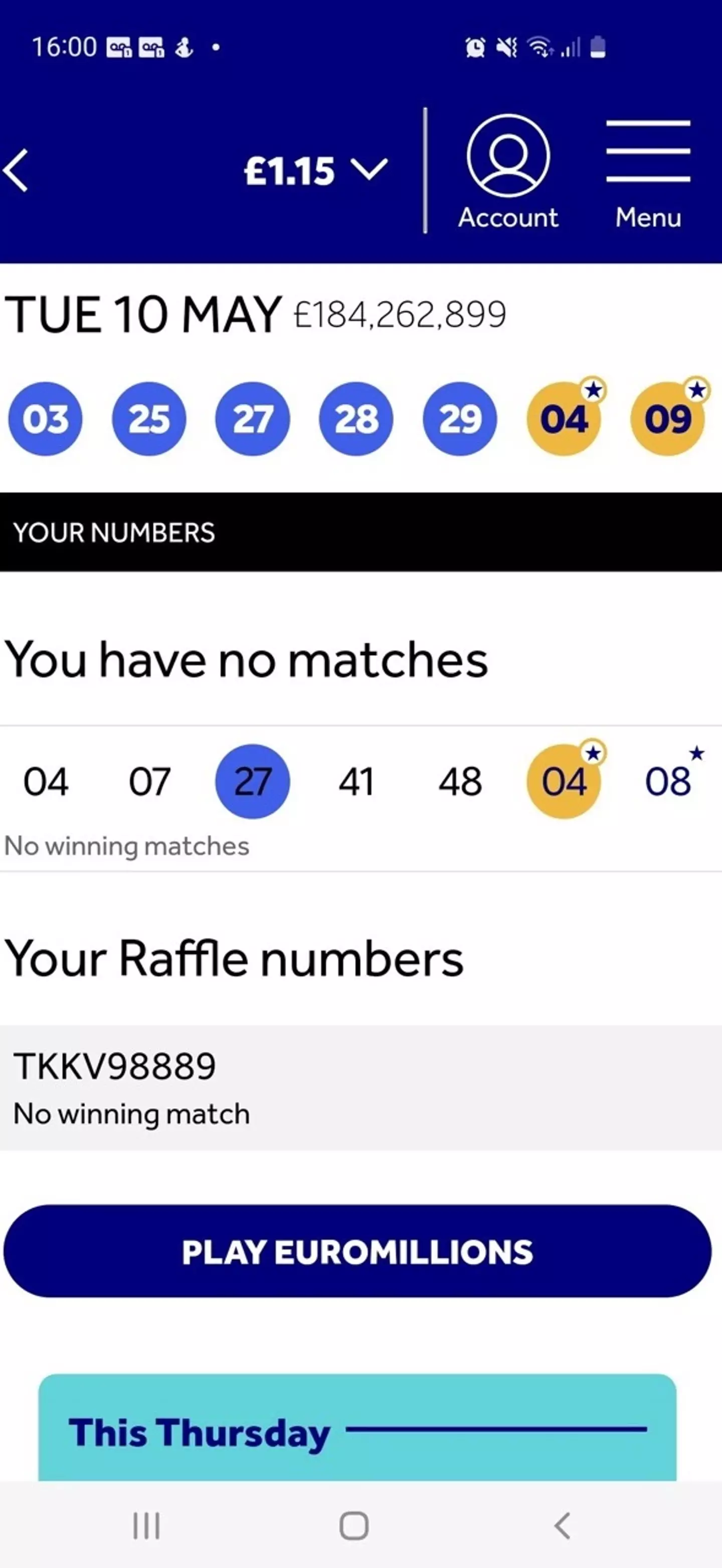Go back using the header arrow
The image size is (722, 1568).
coord(16,170)
